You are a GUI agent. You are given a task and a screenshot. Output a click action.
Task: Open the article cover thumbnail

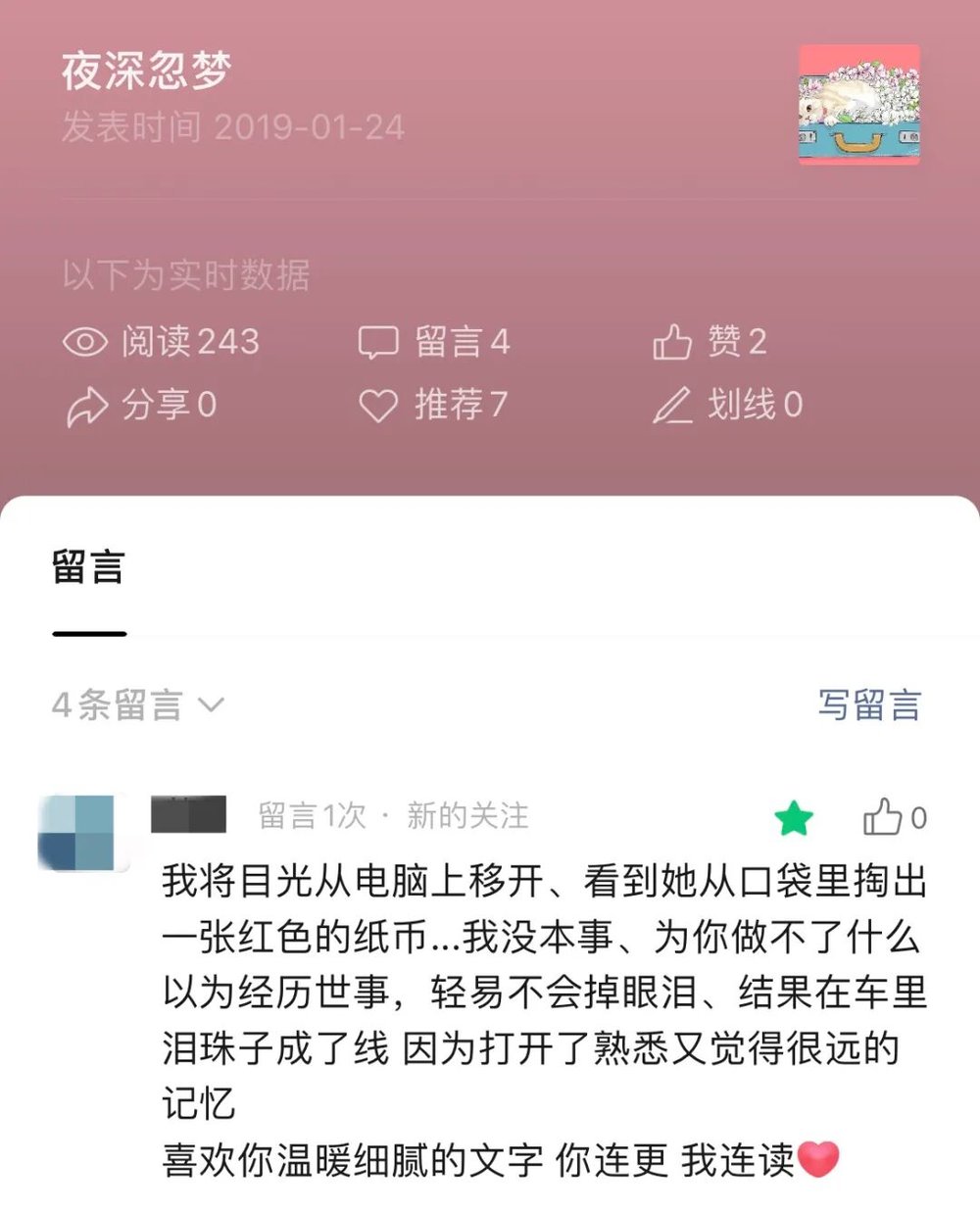pos(858,104)
